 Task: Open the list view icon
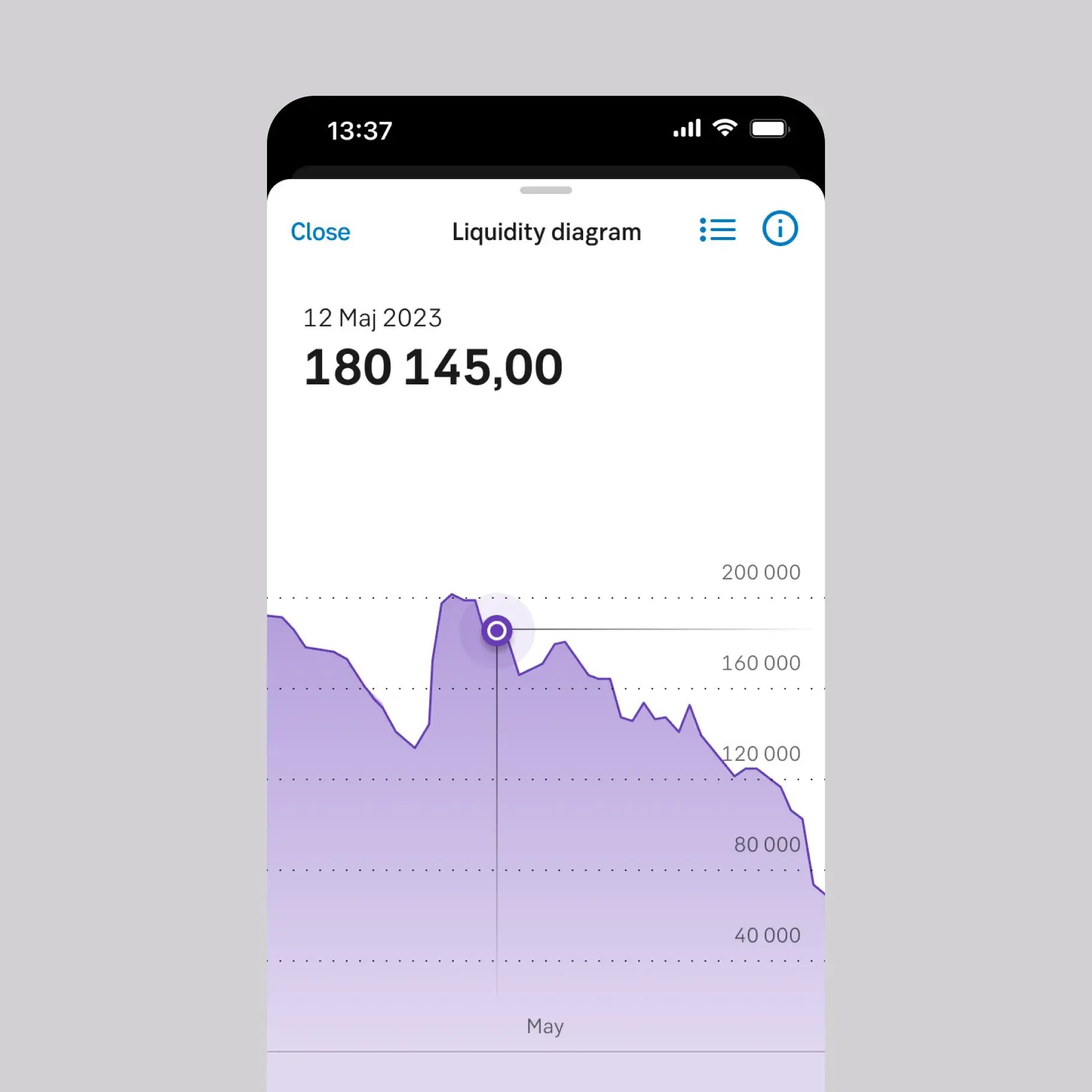[717, 230]
